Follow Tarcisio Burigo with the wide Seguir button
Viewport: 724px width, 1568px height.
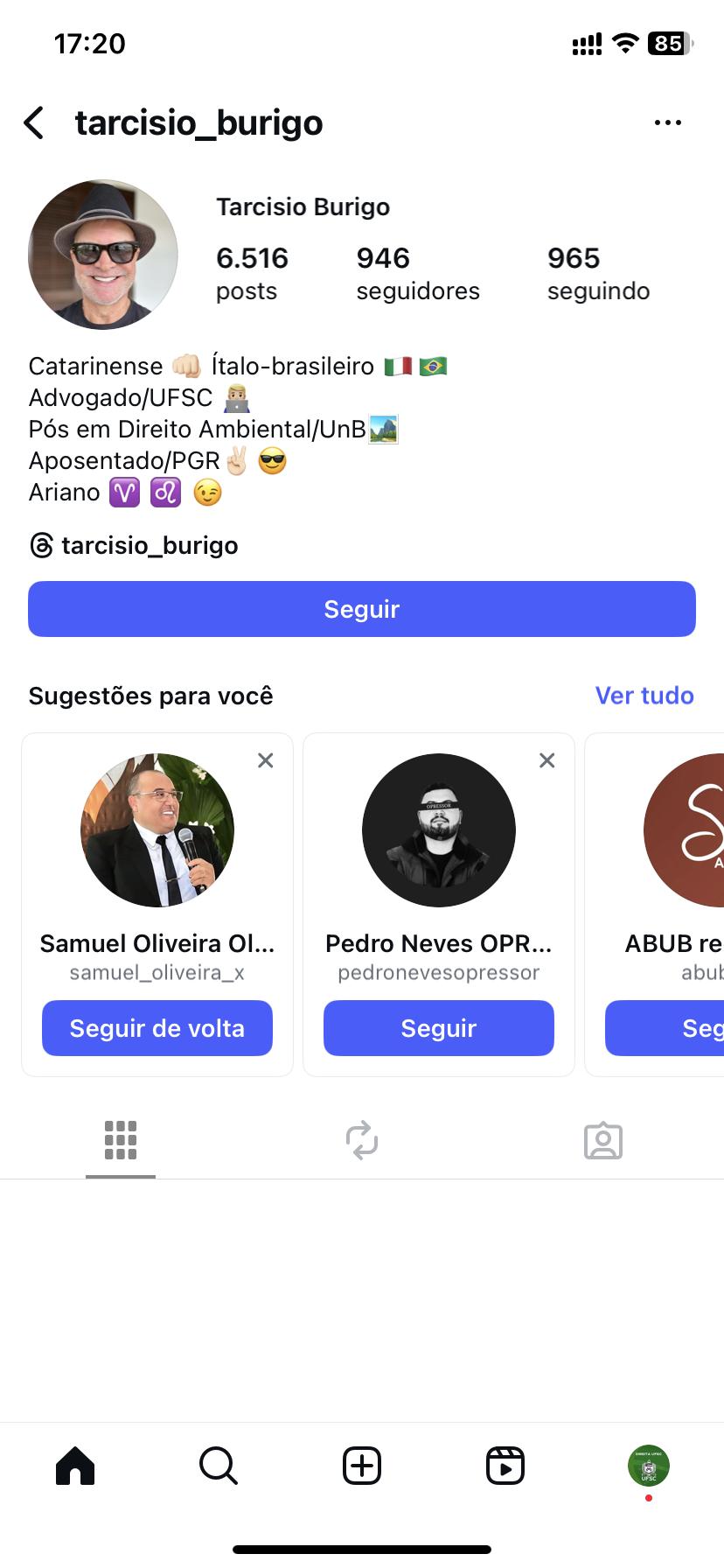click(362, 609)
